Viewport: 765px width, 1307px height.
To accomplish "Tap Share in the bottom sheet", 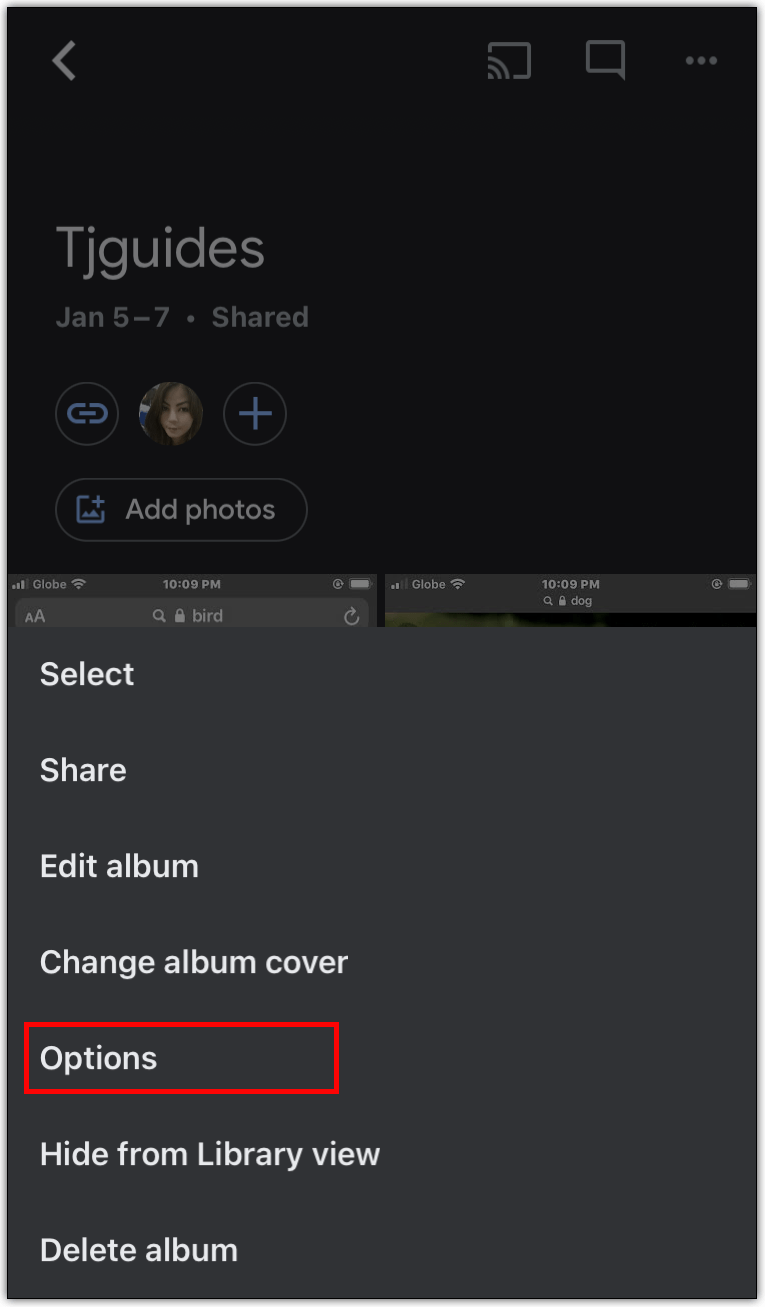I will pyautogui.click(x=83, y=770).
